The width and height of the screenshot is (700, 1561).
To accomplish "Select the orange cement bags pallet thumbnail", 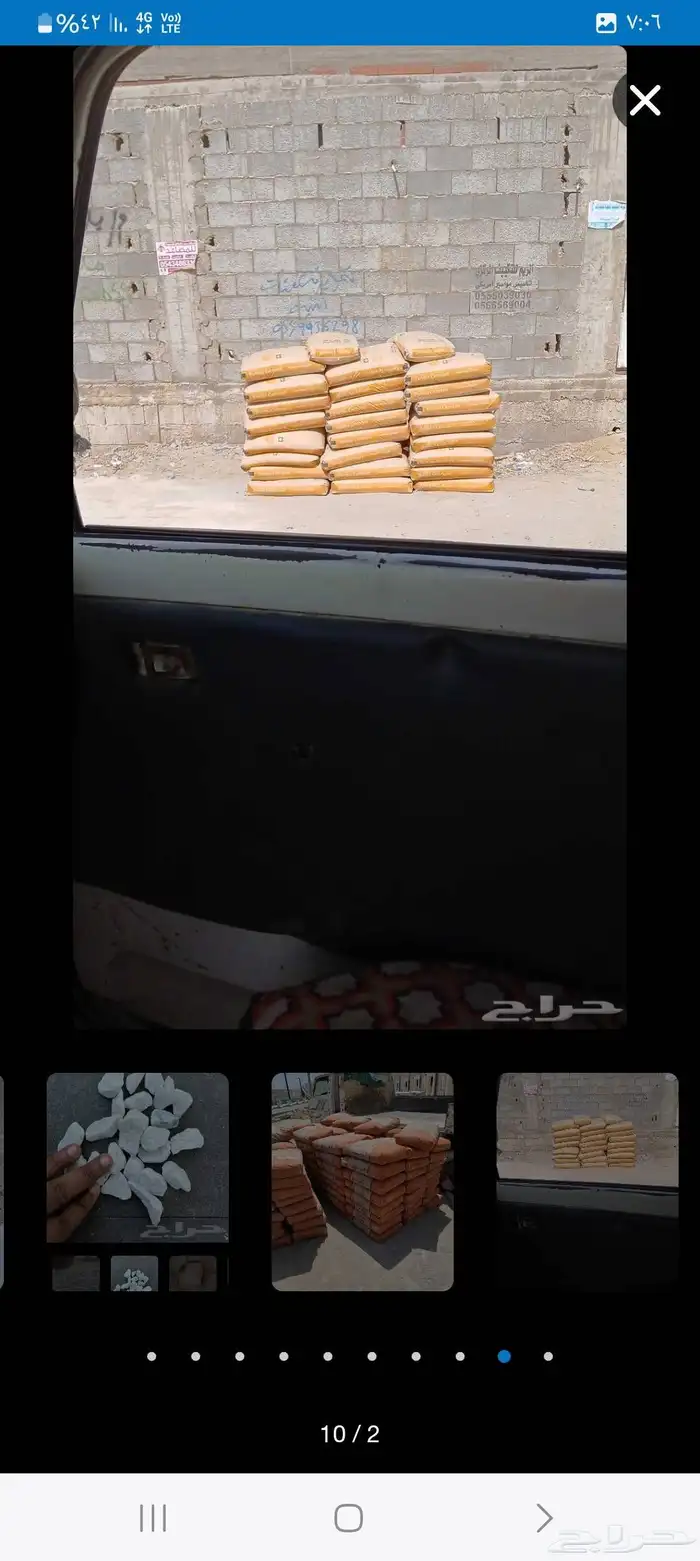I will point(362,1181).
